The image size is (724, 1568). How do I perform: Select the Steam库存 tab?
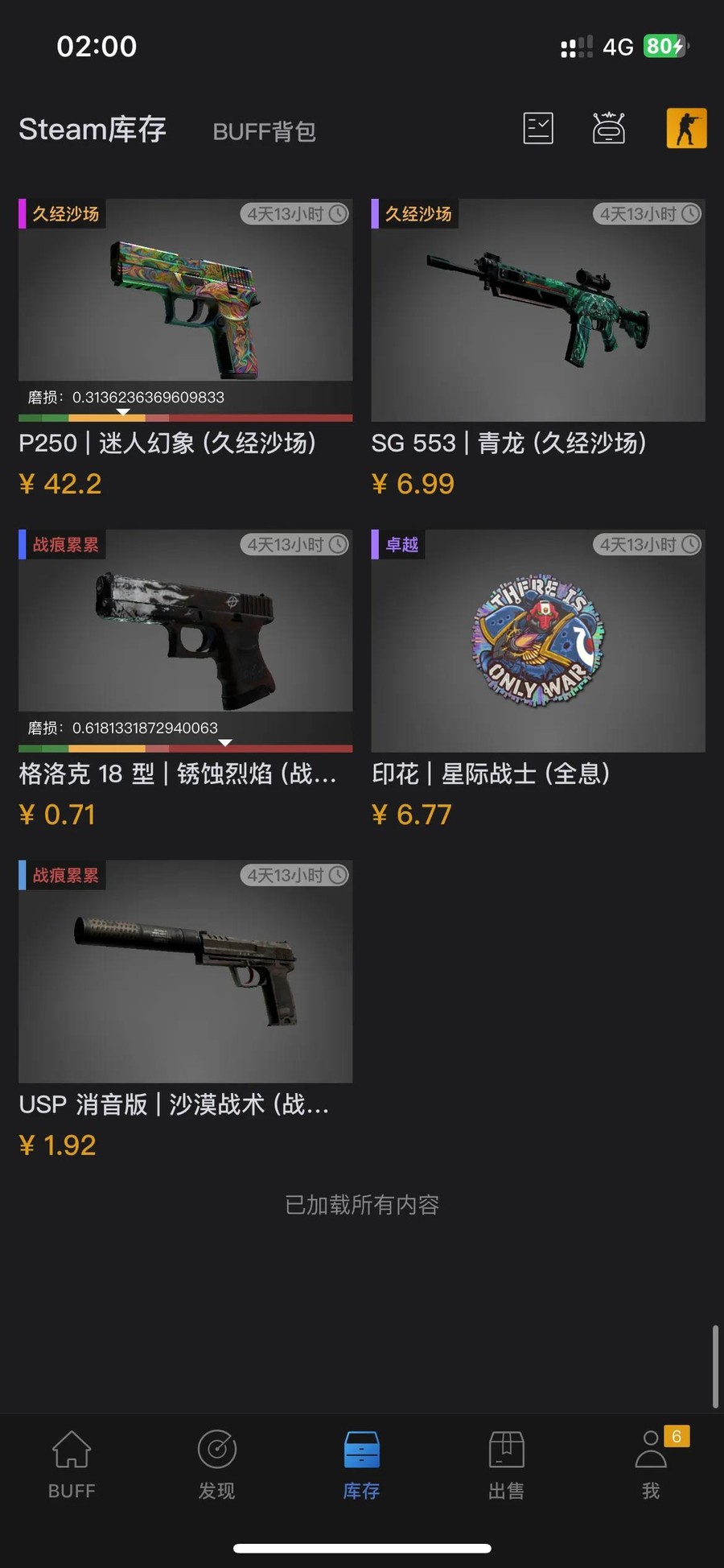pyautogui.click(x=93, y=130)
